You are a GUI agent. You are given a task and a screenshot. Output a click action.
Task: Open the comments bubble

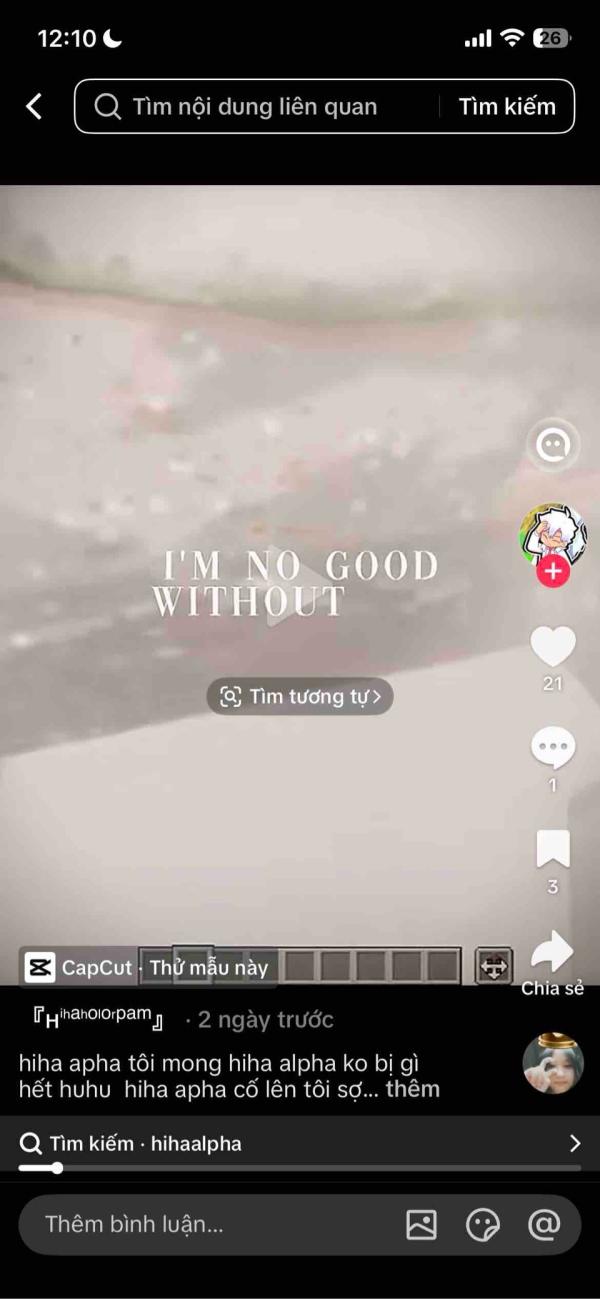coord(553,748)
